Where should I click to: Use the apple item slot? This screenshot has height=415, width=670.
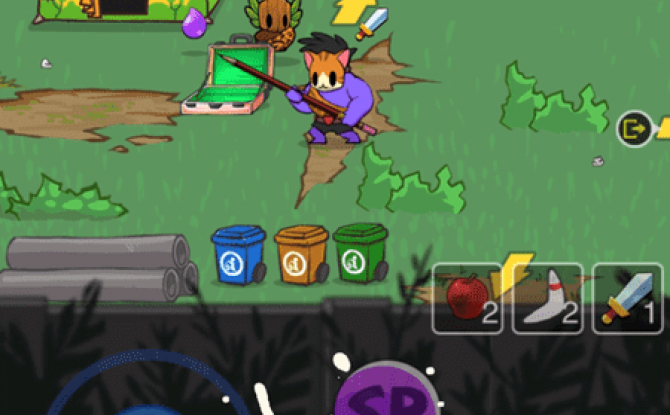(x=467, y=298)
